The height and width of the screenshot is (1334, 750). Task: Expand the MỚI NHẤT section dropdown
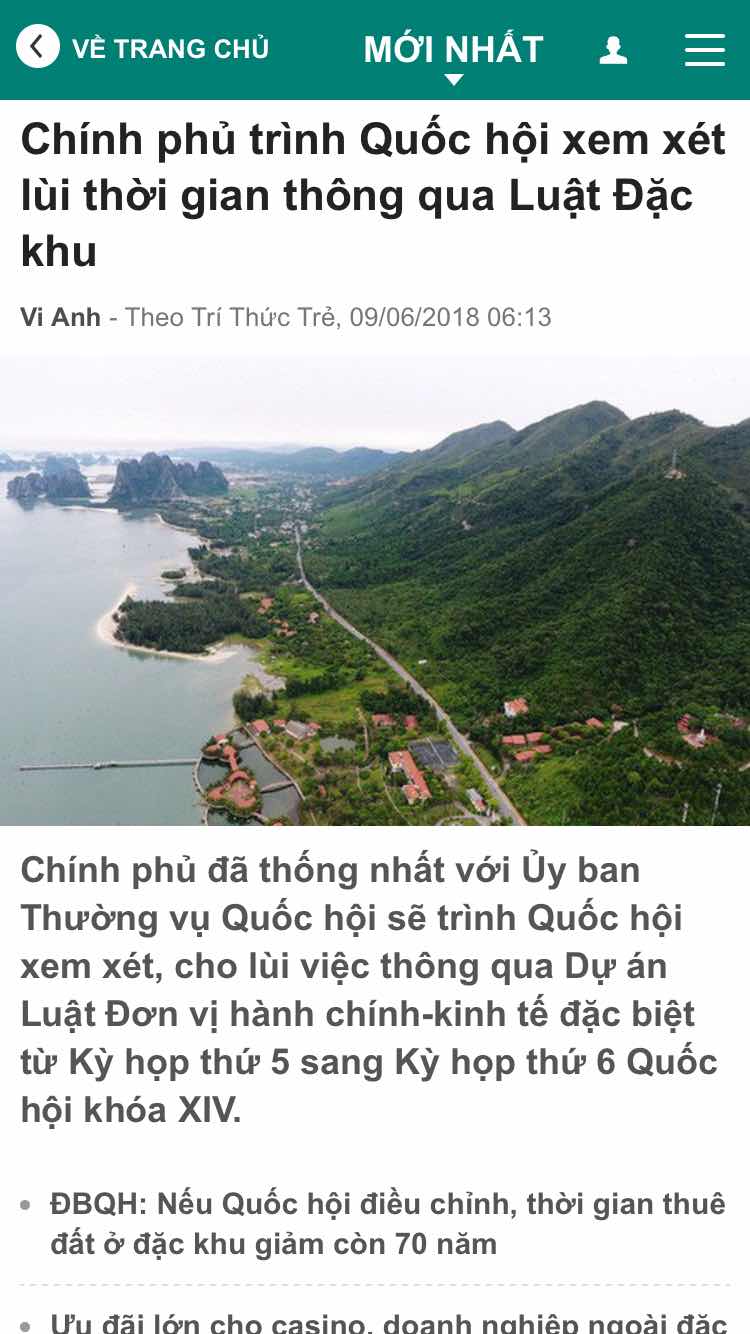click(x=453, y=54)
